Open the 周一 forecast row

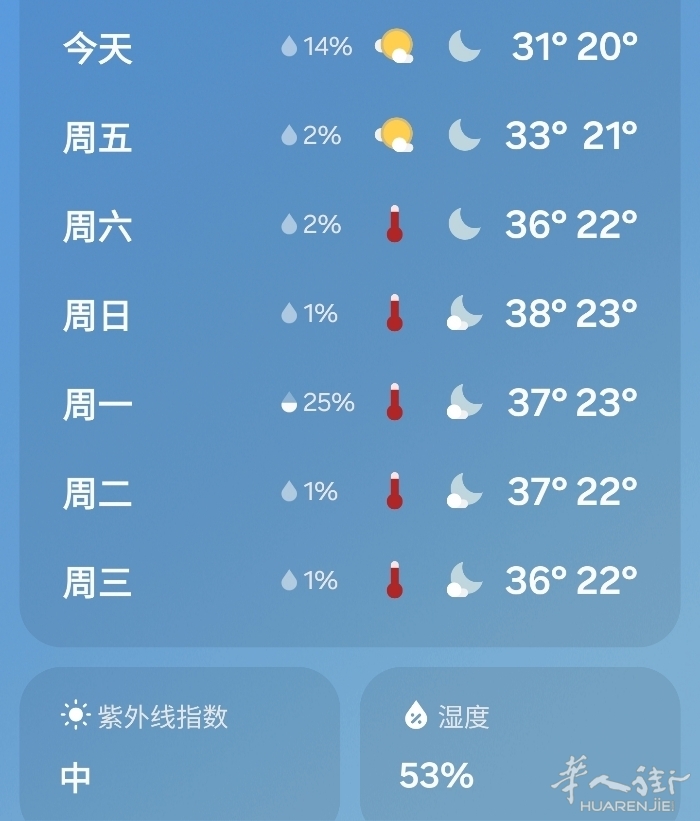350,403
